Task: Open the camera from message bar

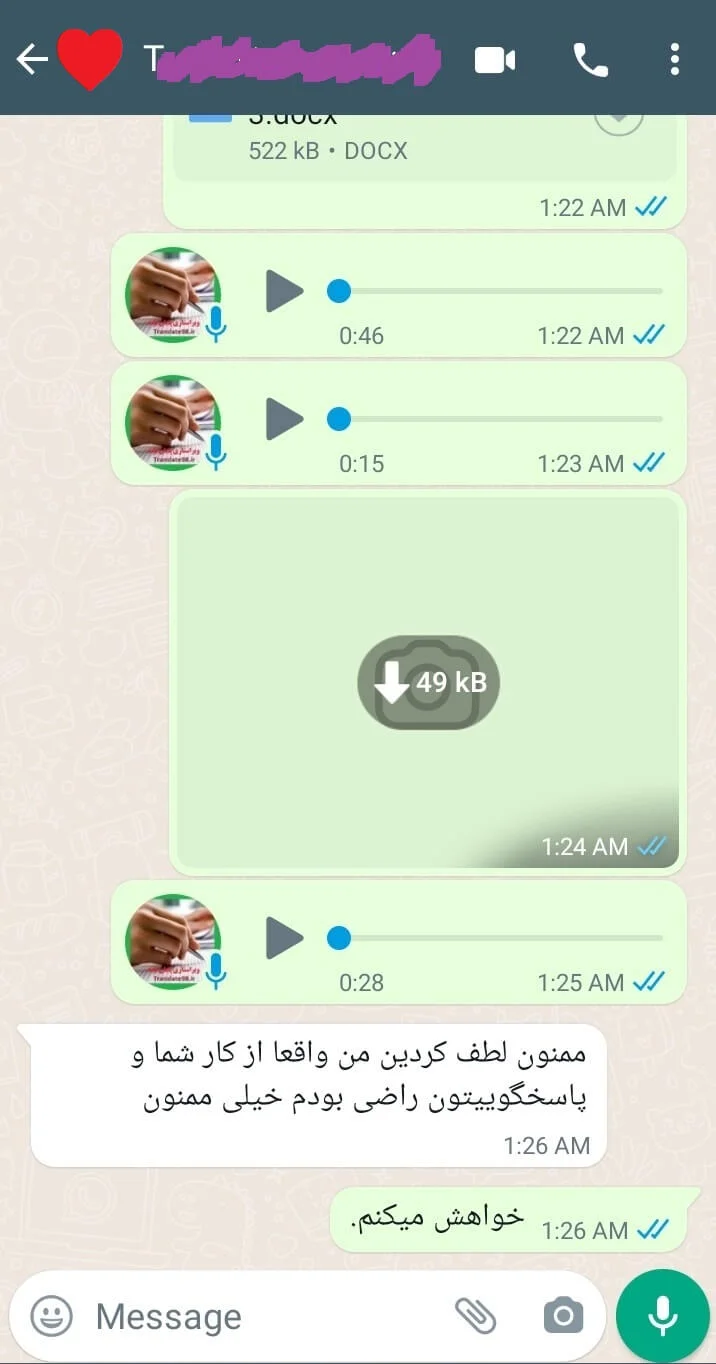Action: tap(563, 1316)
